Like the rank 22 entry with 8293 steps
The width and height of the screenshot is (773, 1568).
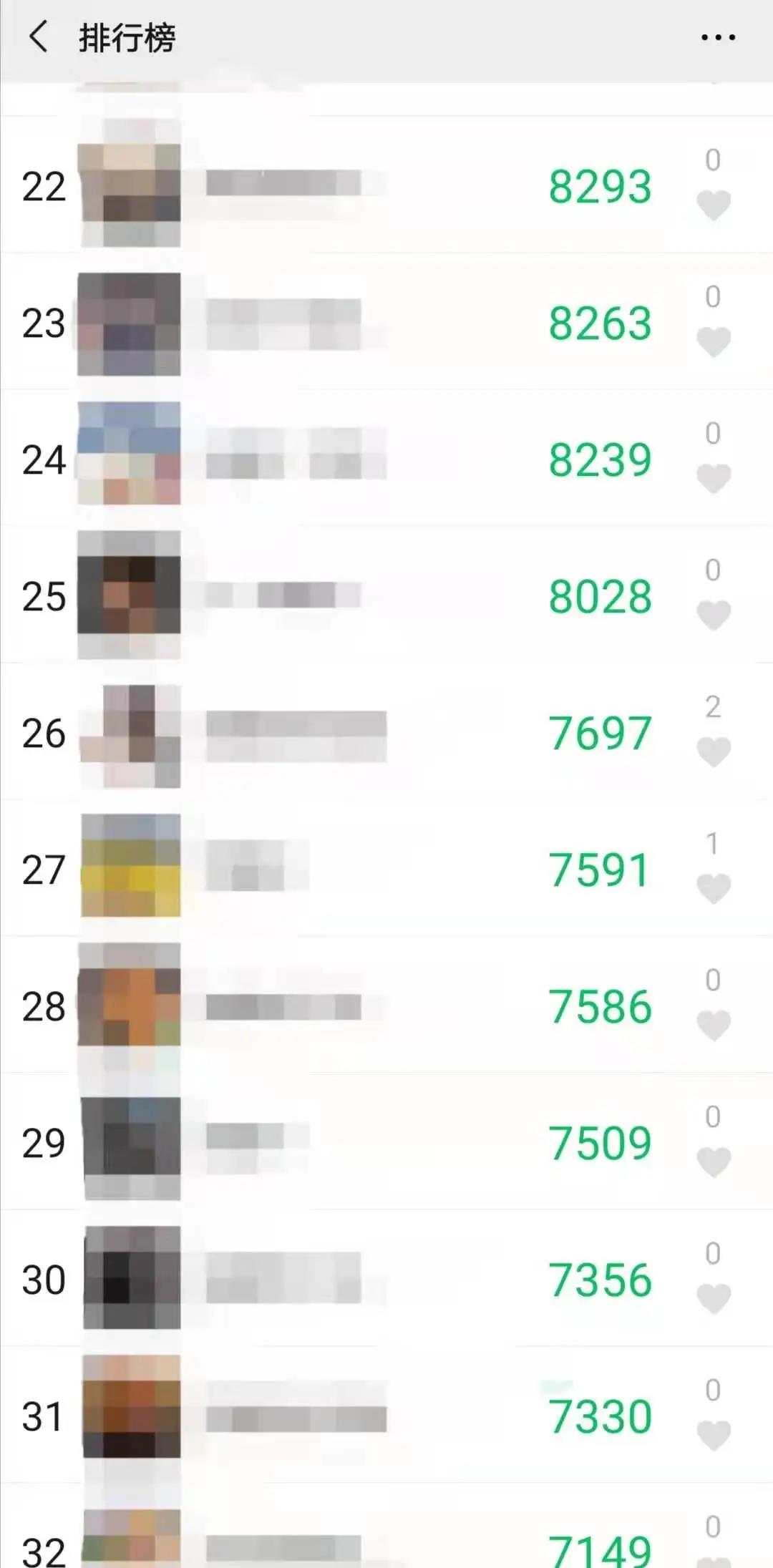714,206
